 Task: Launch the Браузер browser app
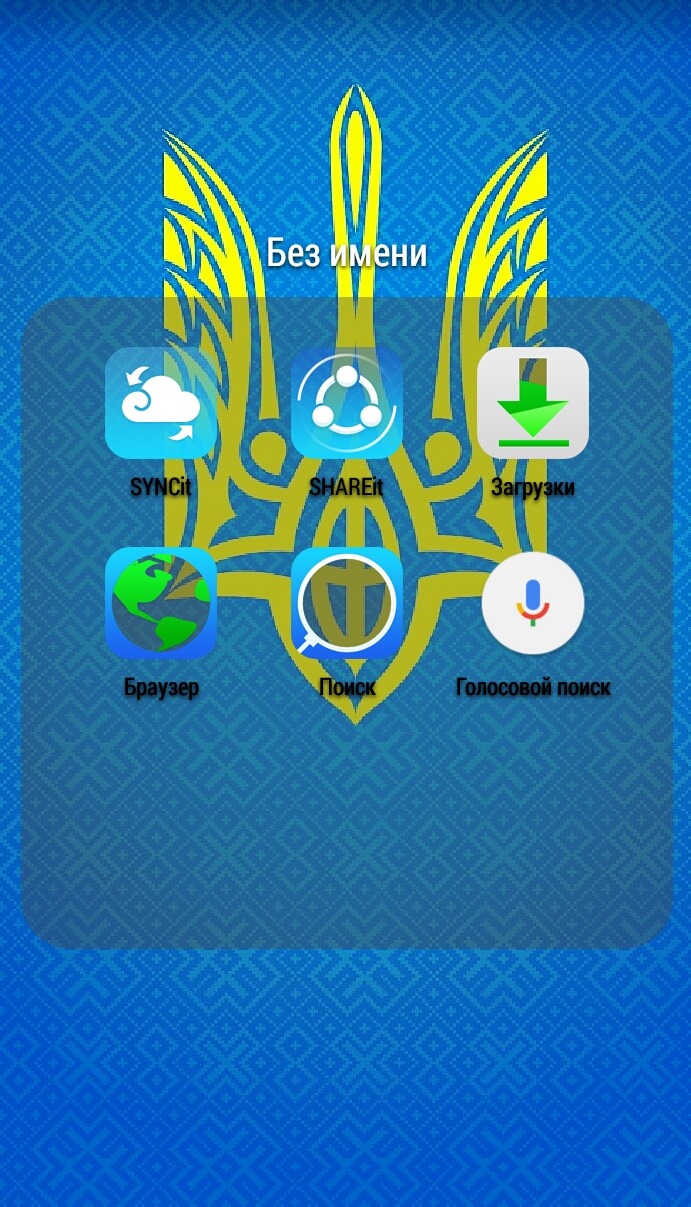point(160,603)
